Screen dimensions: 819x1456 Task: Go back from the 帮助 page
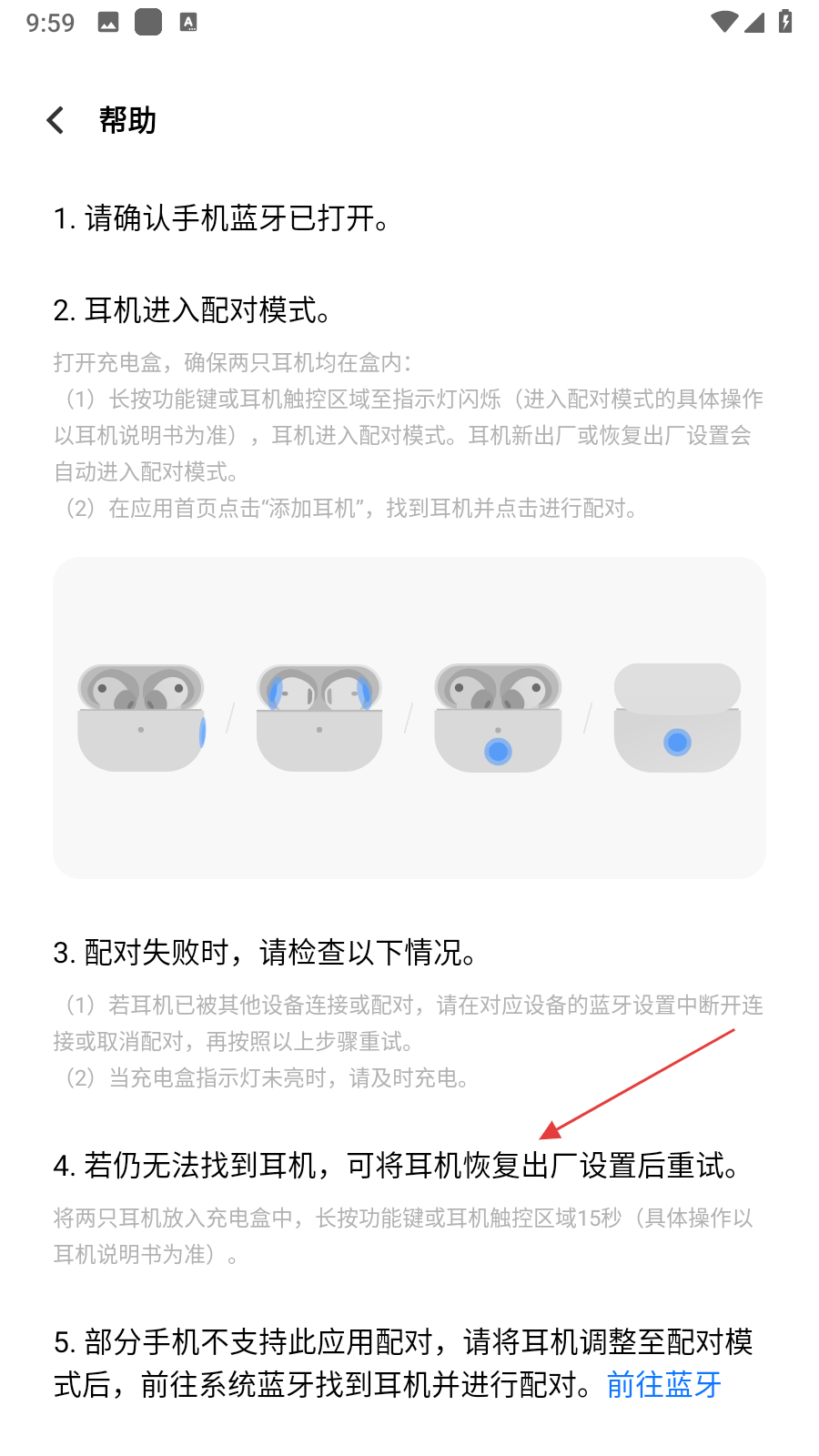click(56, 120)
